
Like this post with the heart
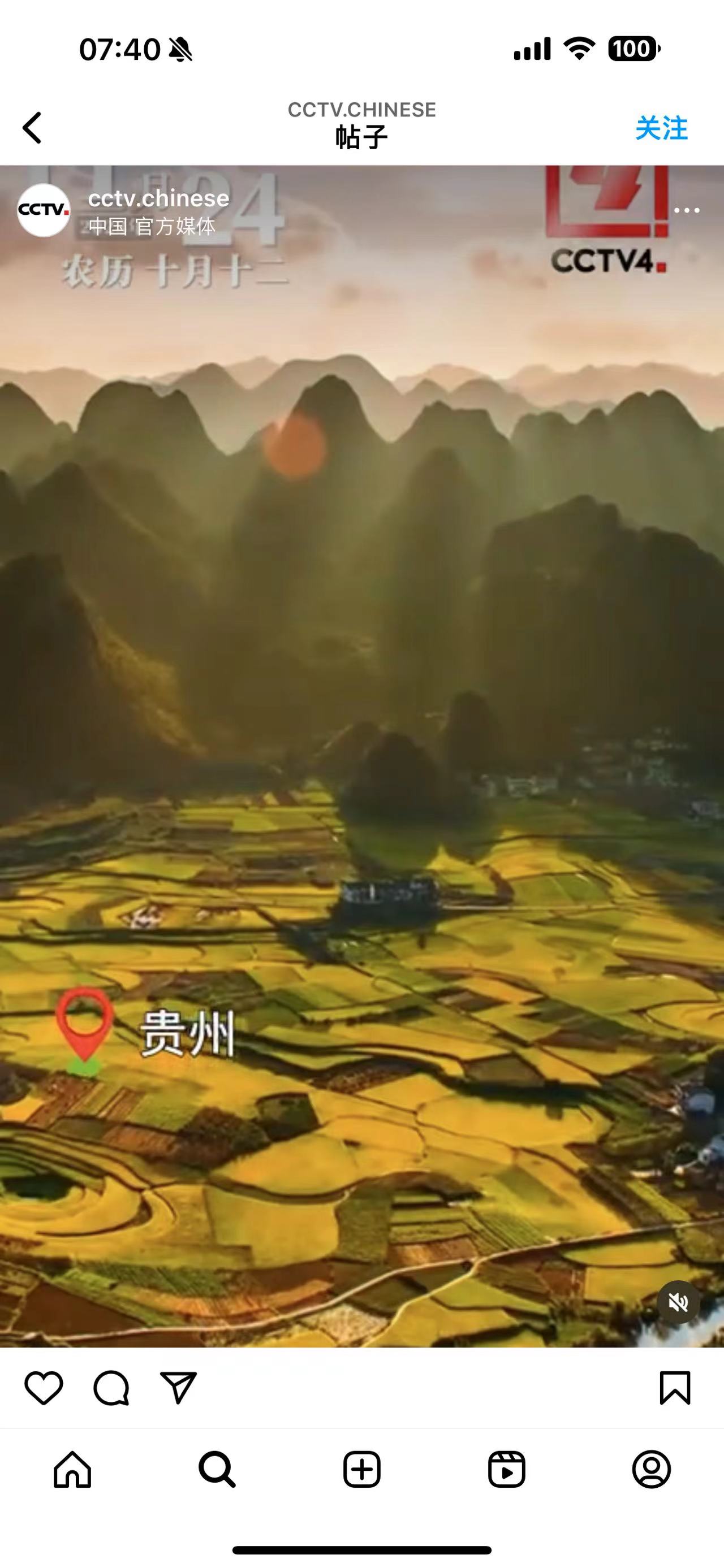[x=44, y=1388]
